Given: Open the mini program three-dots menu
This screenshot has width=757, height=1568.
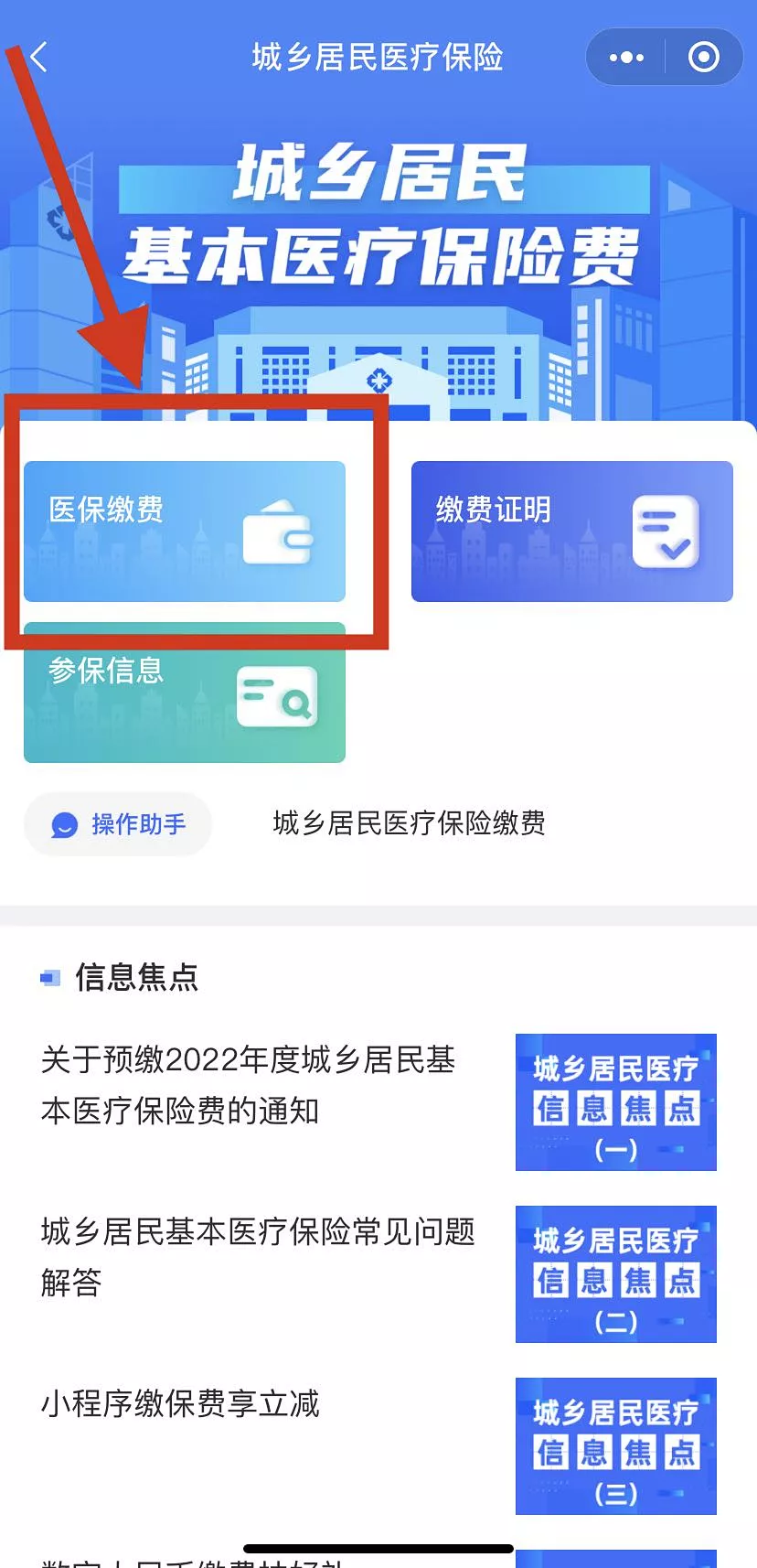Looking at the screenshot, I should click(626, 57).
